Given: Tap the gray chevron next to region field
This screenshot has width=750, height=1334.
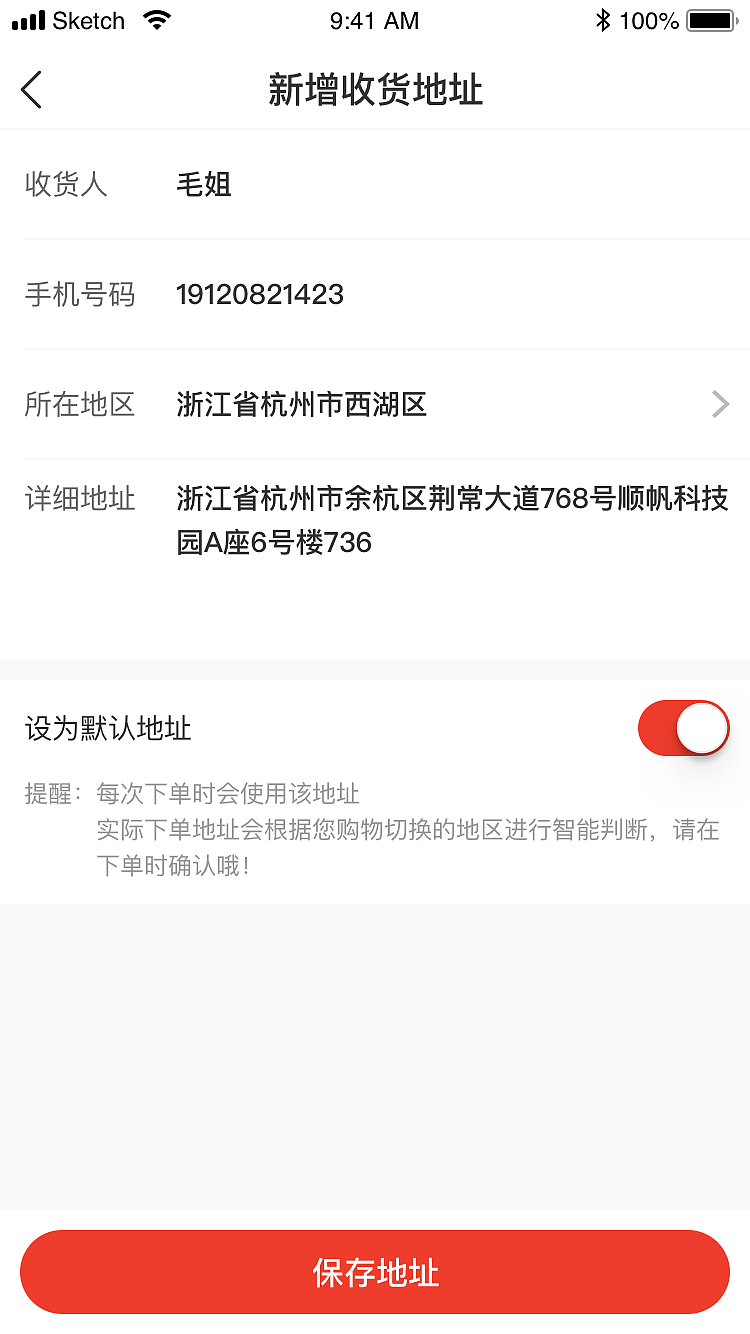Looking at the screenshot, I should pos(719,404).
